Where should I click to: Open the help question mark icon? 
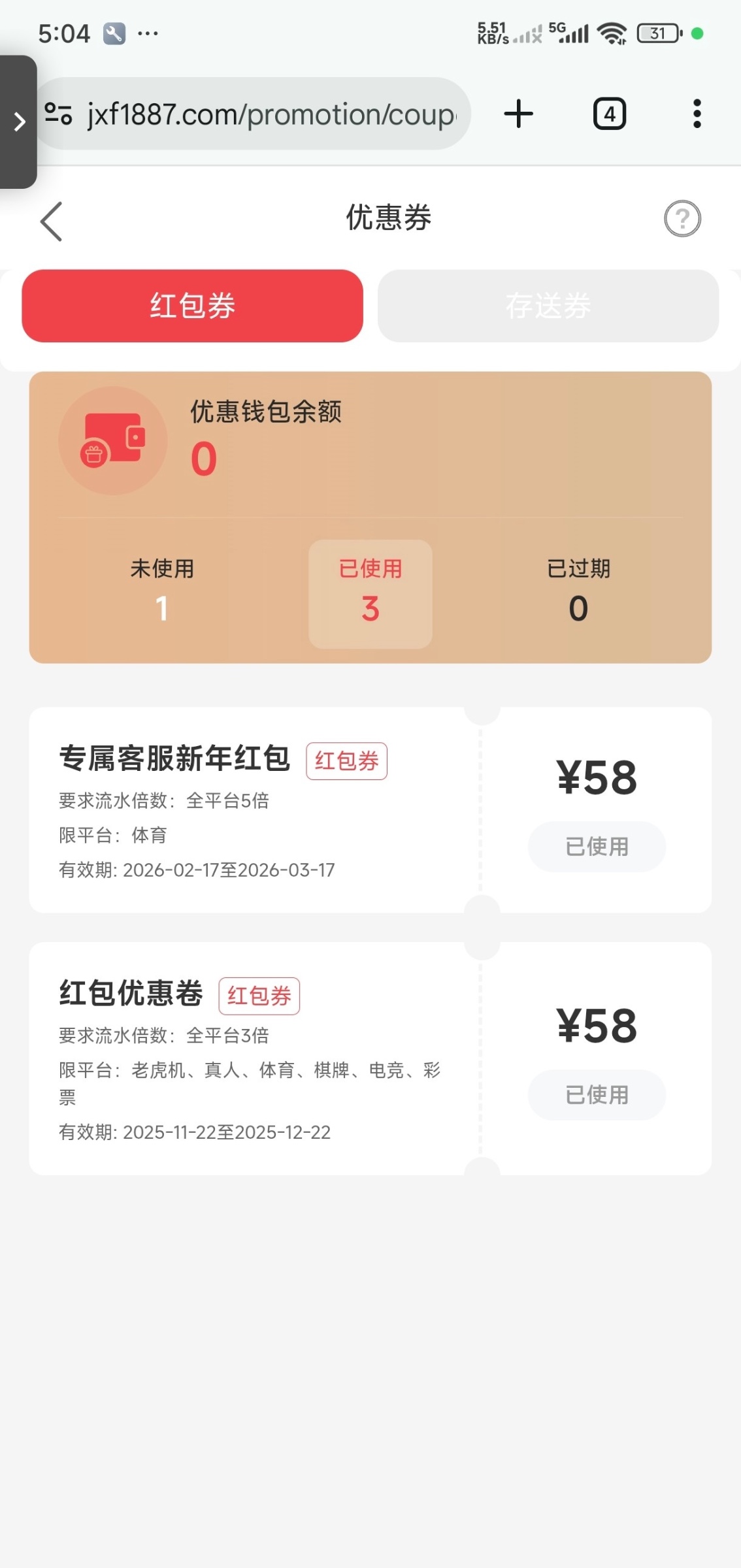(x=682, y=219)
